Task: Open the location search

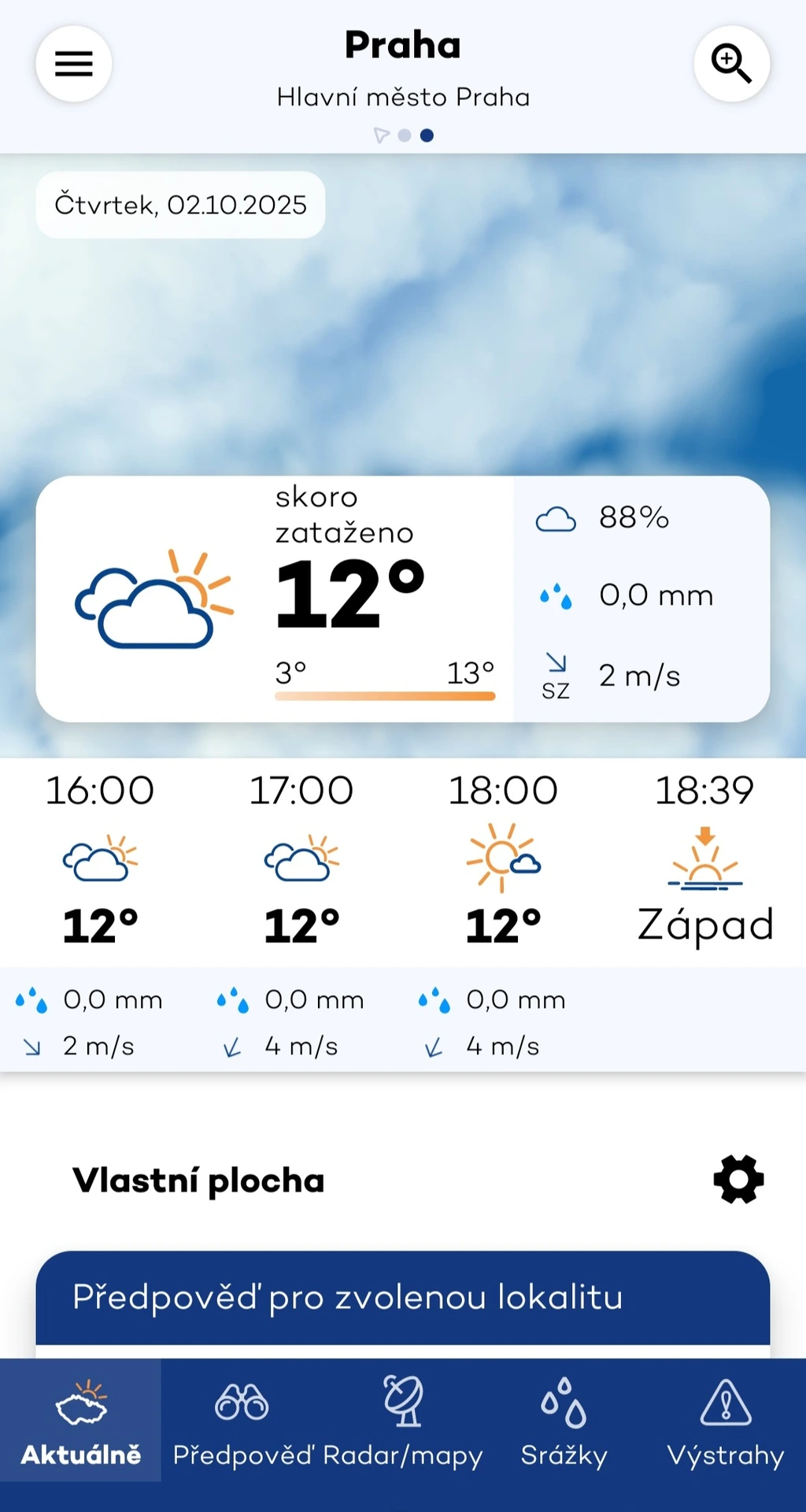Action: tap(731, 64)
